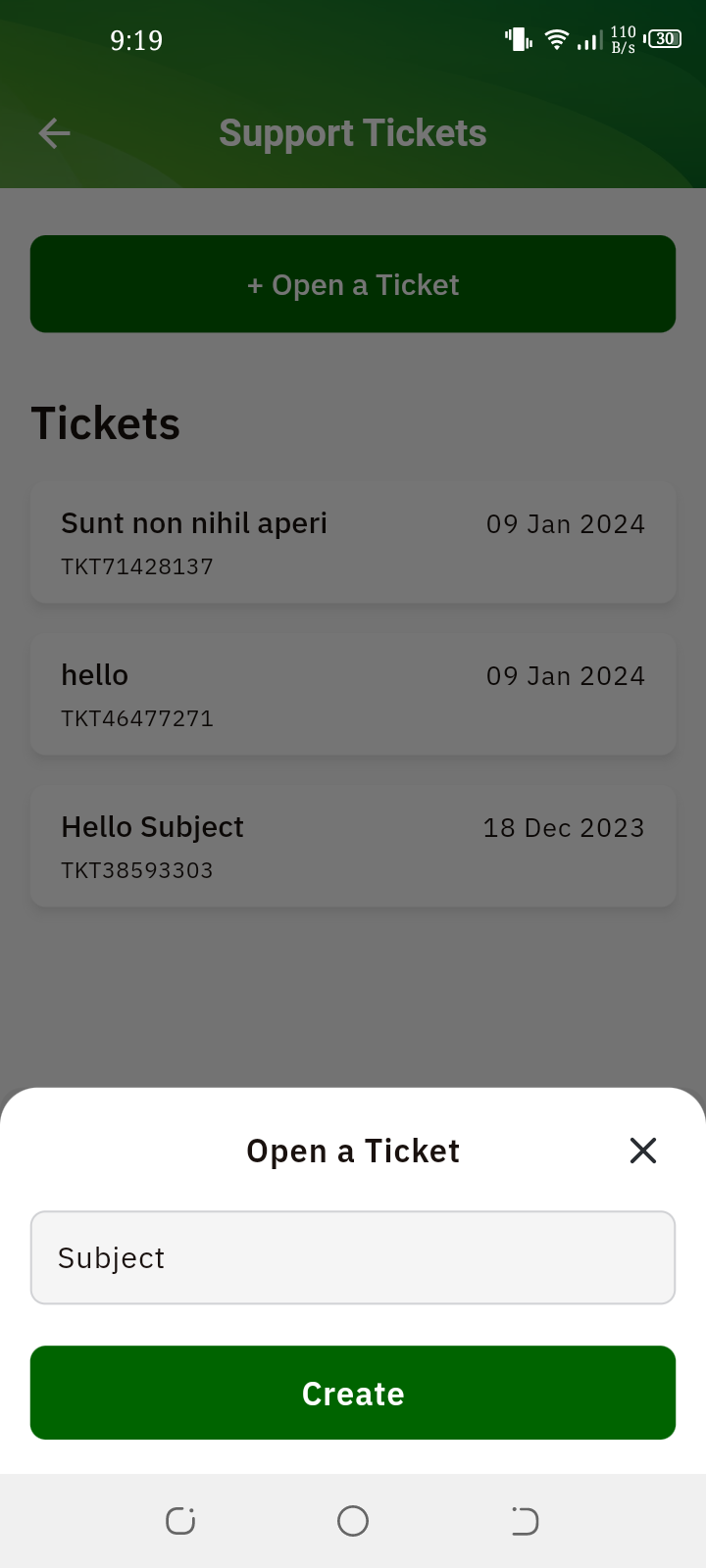
Task: Tap the cellular signal icon in status bar
Action: pos(589,39)
